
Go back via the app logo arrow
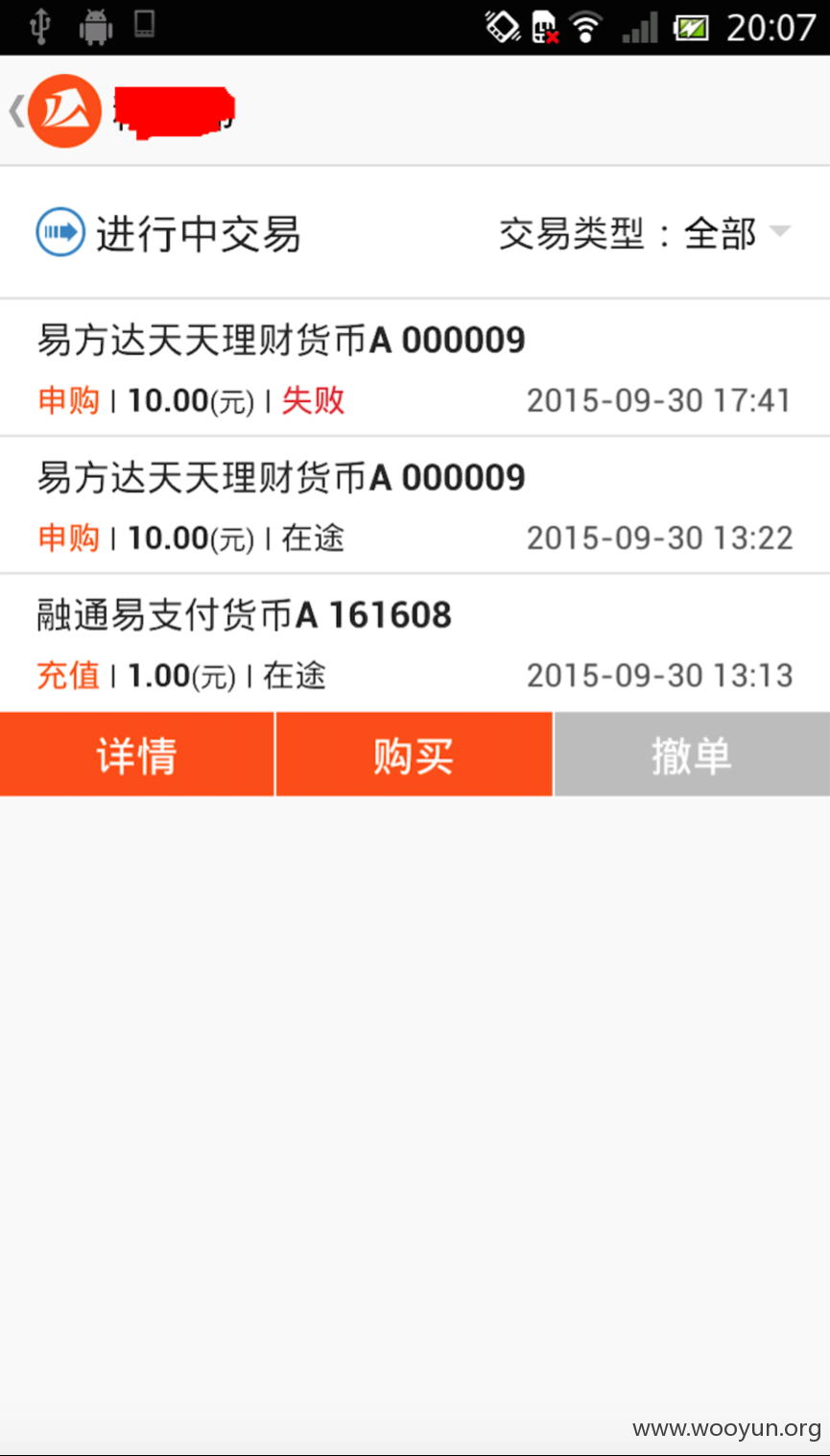pyautogui.click(x=54, y=111)
